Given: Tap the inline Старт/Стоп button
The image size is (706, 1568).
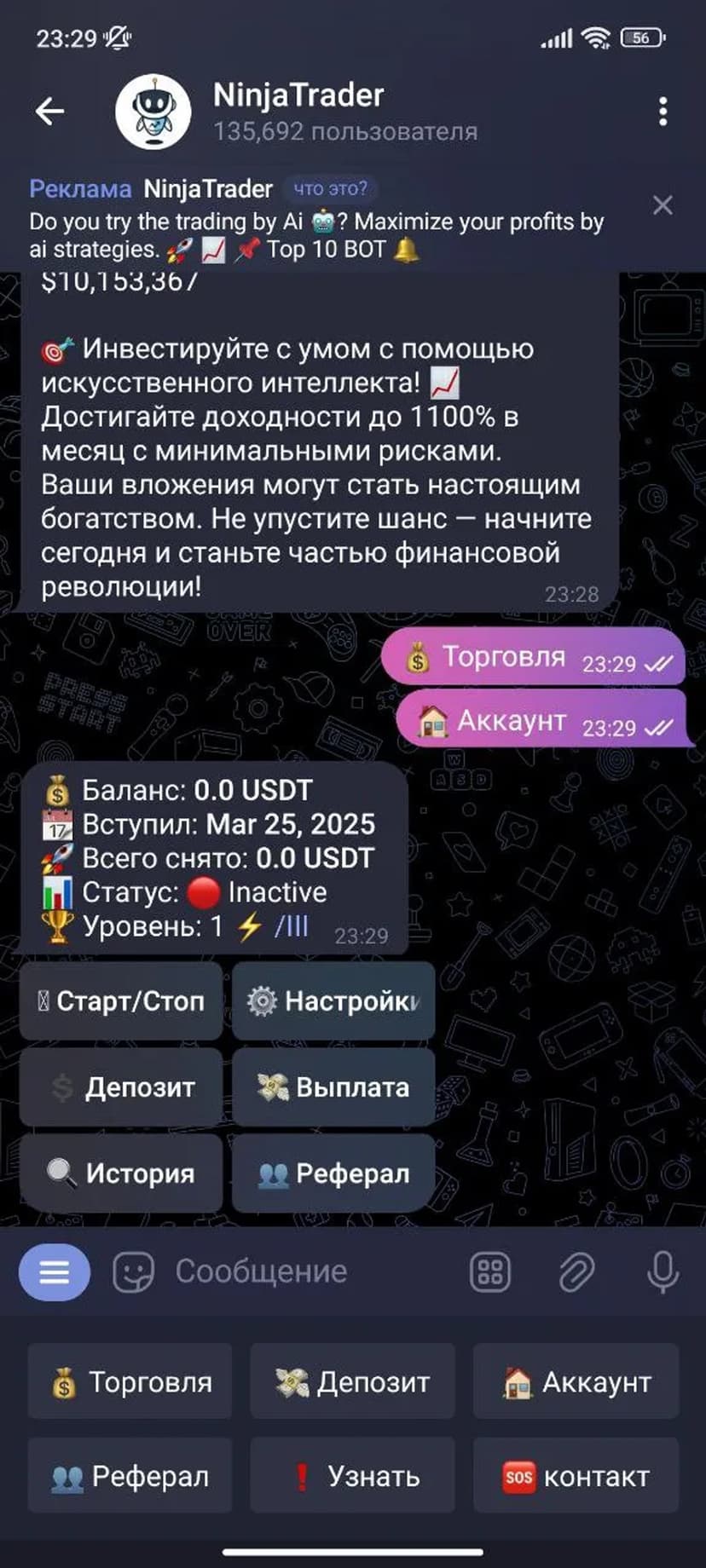Looking at the screenshot, I should [121, 1000].
